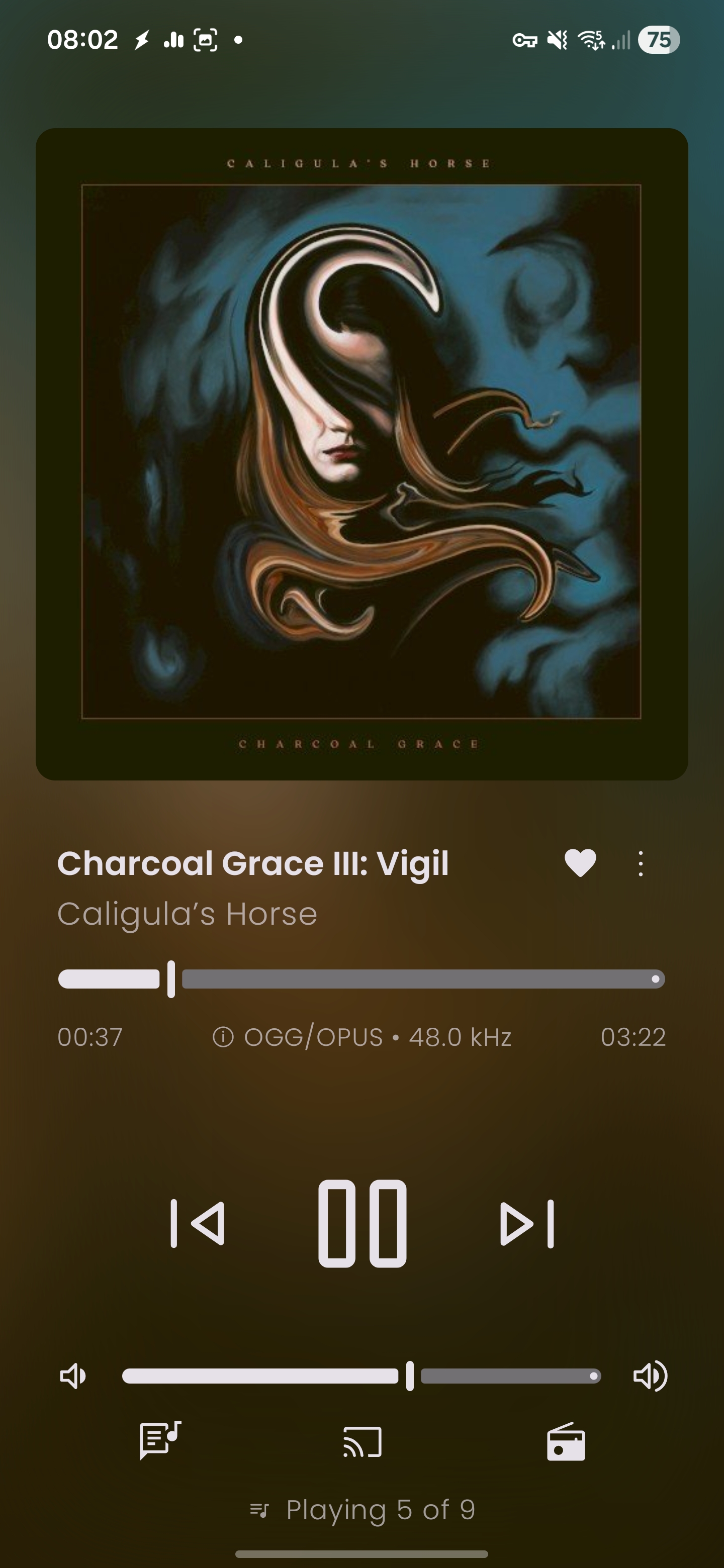
Task: Start radio from this song
Action: point(566,1442)
